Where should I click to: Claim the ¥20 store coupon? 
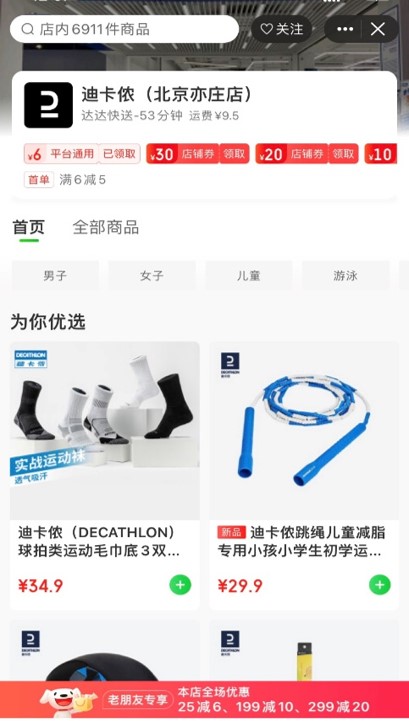[343, 154]
